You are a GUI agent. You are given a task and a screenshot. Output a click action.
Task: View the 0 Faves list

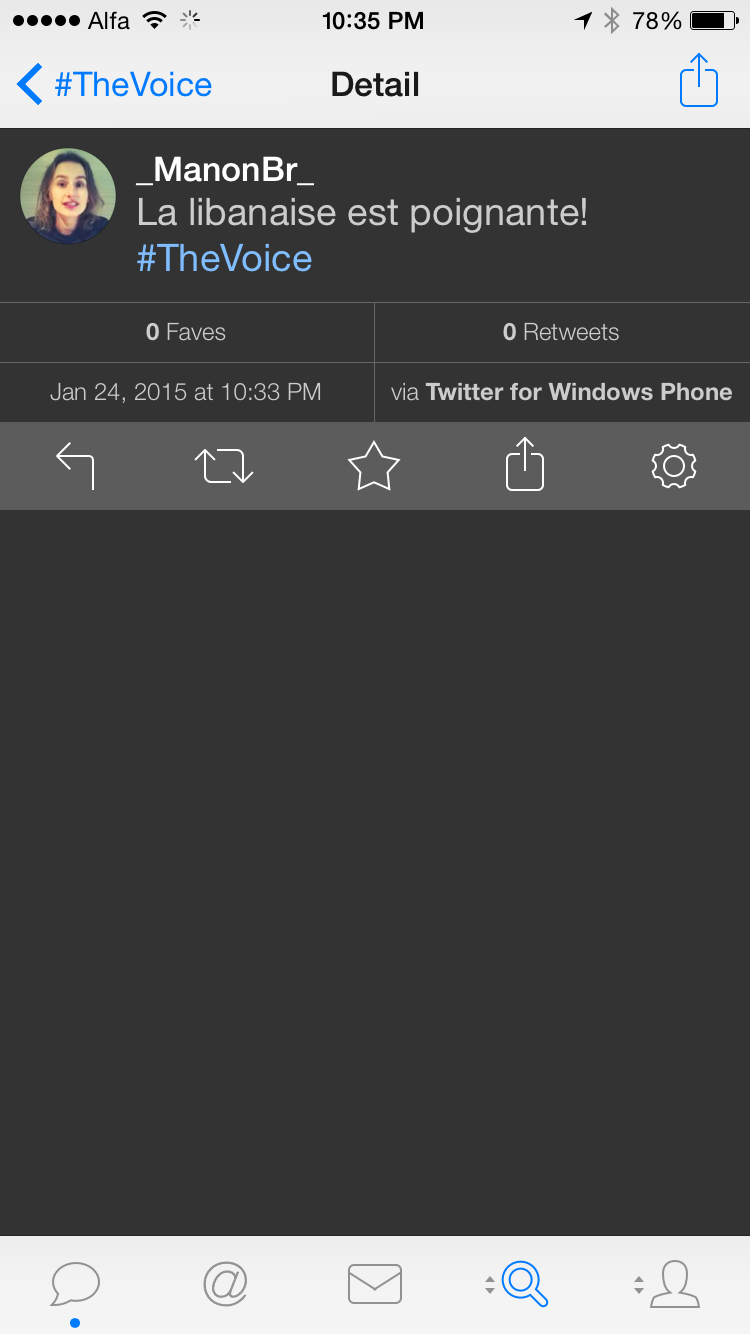[x=186, y=332]
